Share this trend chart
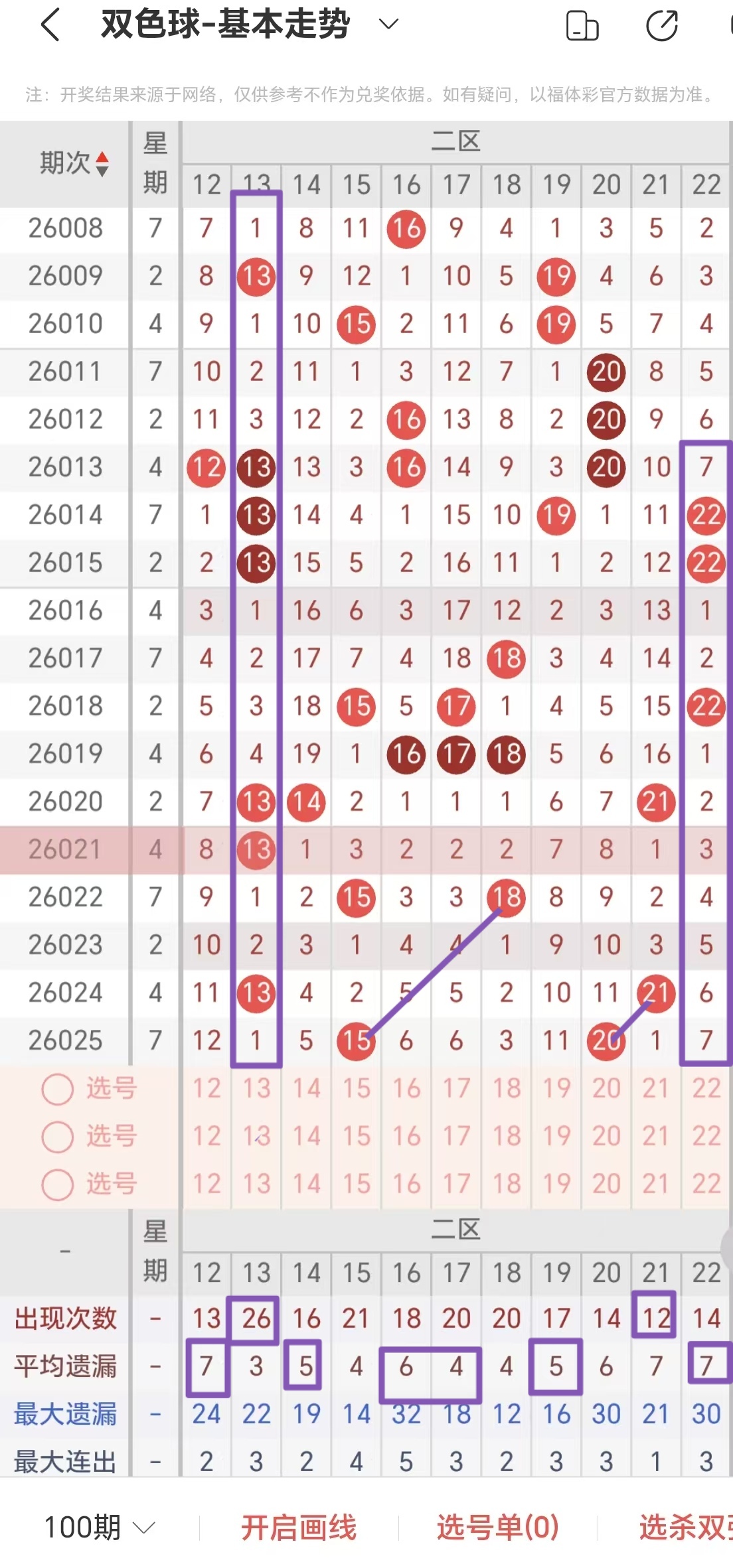 pos(662,26)
